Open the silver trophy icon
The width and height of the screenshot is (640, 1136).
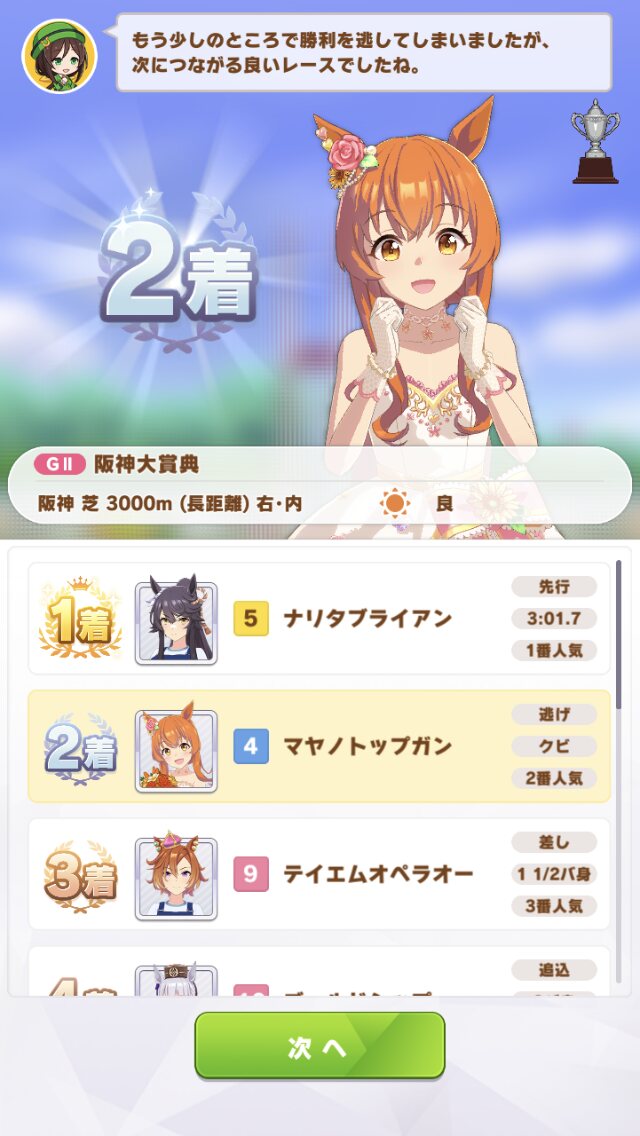tap(595, 141)
